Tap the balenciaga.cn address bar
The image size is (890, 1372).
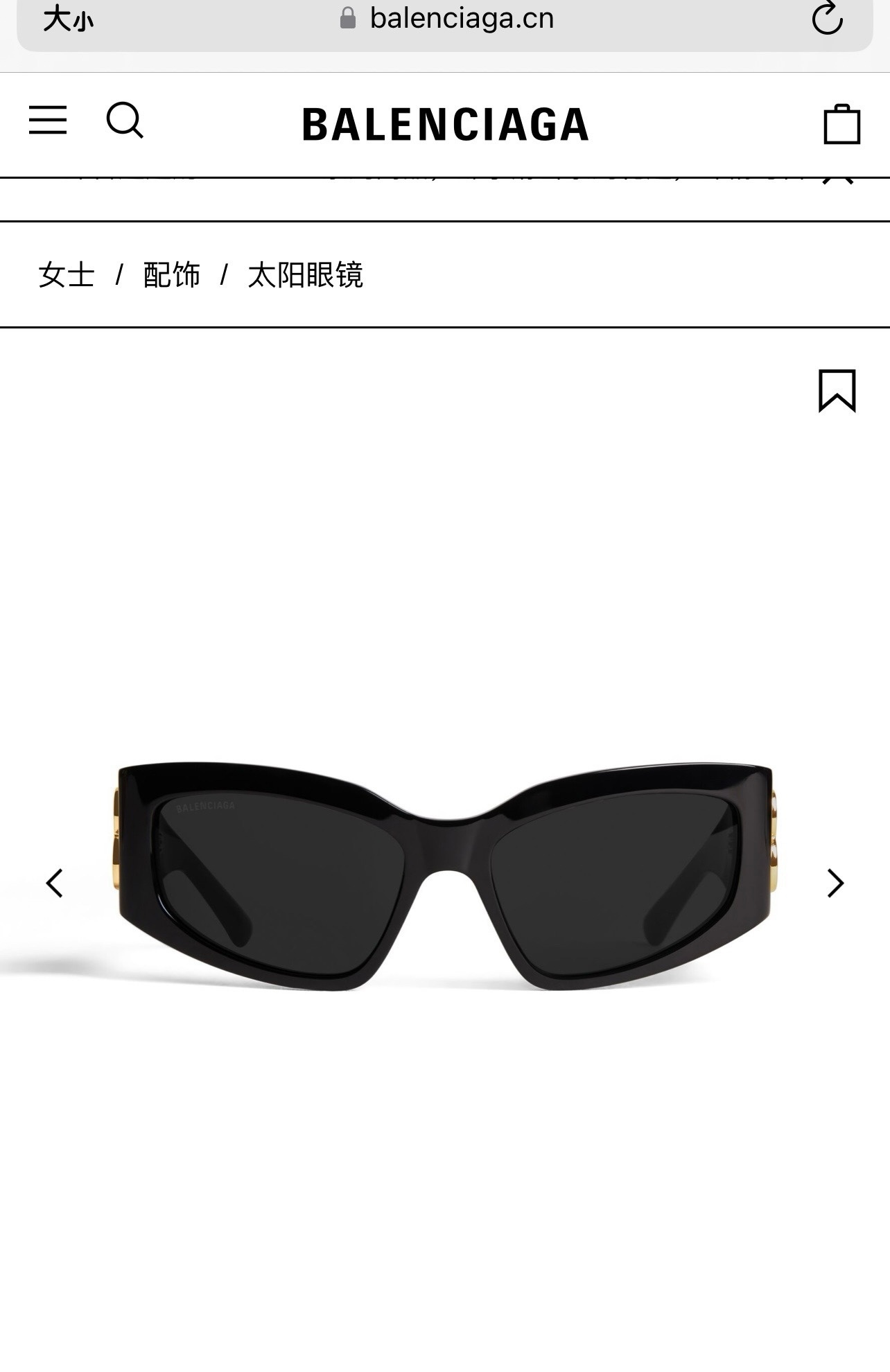(447, 19)
